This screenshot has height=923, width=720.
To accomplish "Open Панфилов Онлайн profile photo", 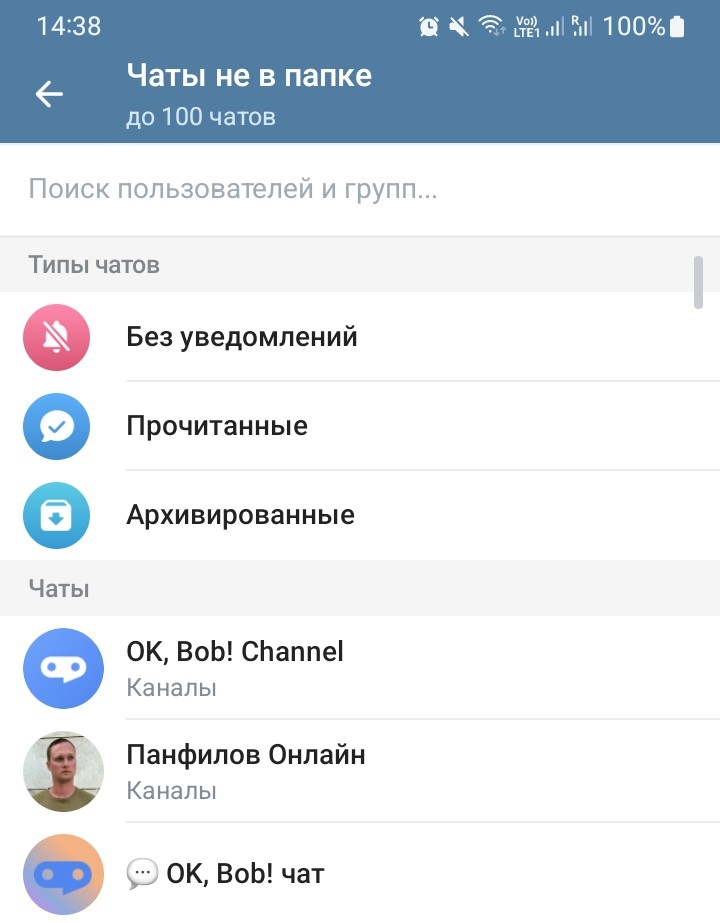I will tap(63, 772).
